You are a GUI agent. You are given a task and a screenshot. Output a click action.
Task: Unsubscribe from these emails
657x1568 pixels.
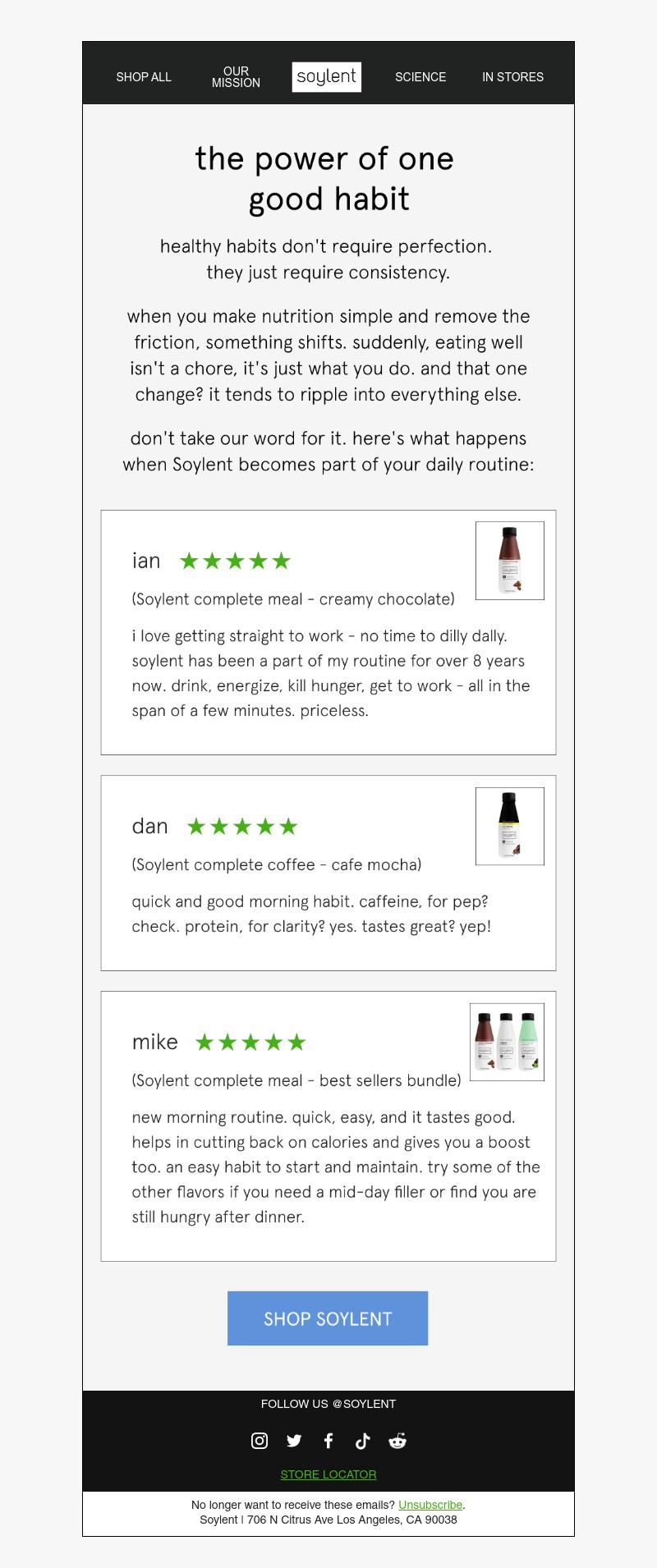(430, 1505)
